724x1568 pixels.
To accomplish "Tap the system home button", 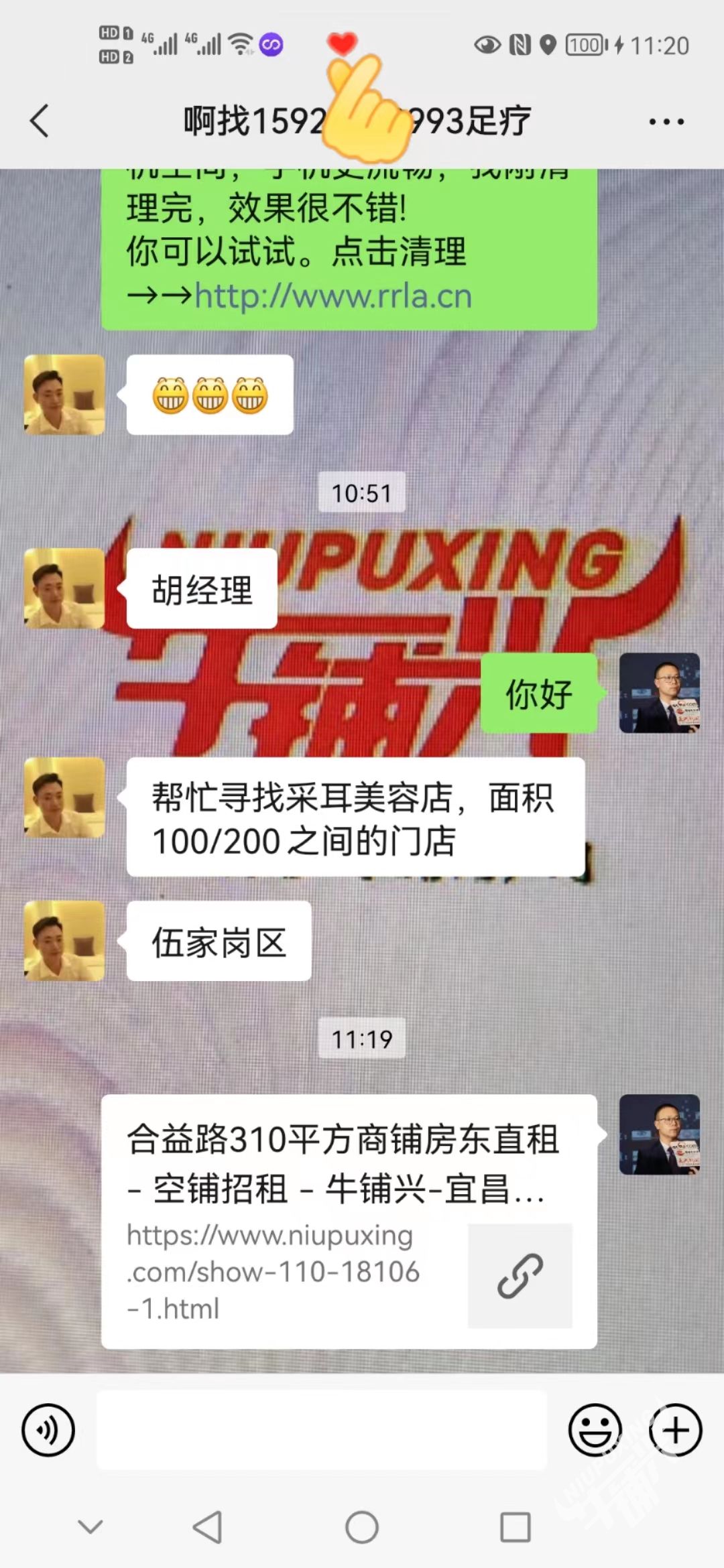I will [362, 1528].
